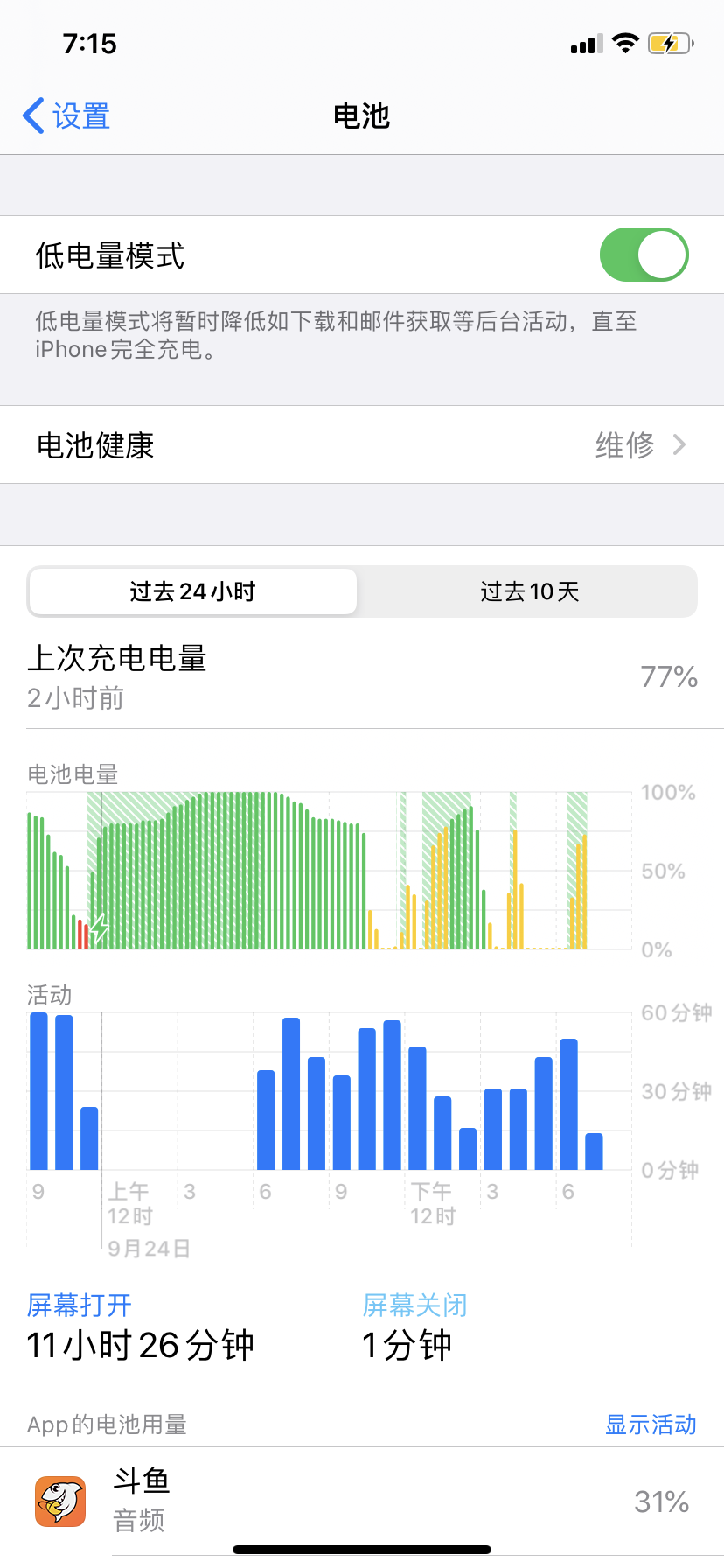Turn off 低电量模式 switch
The image size is (724, 1568).
(x=644, y=255)
